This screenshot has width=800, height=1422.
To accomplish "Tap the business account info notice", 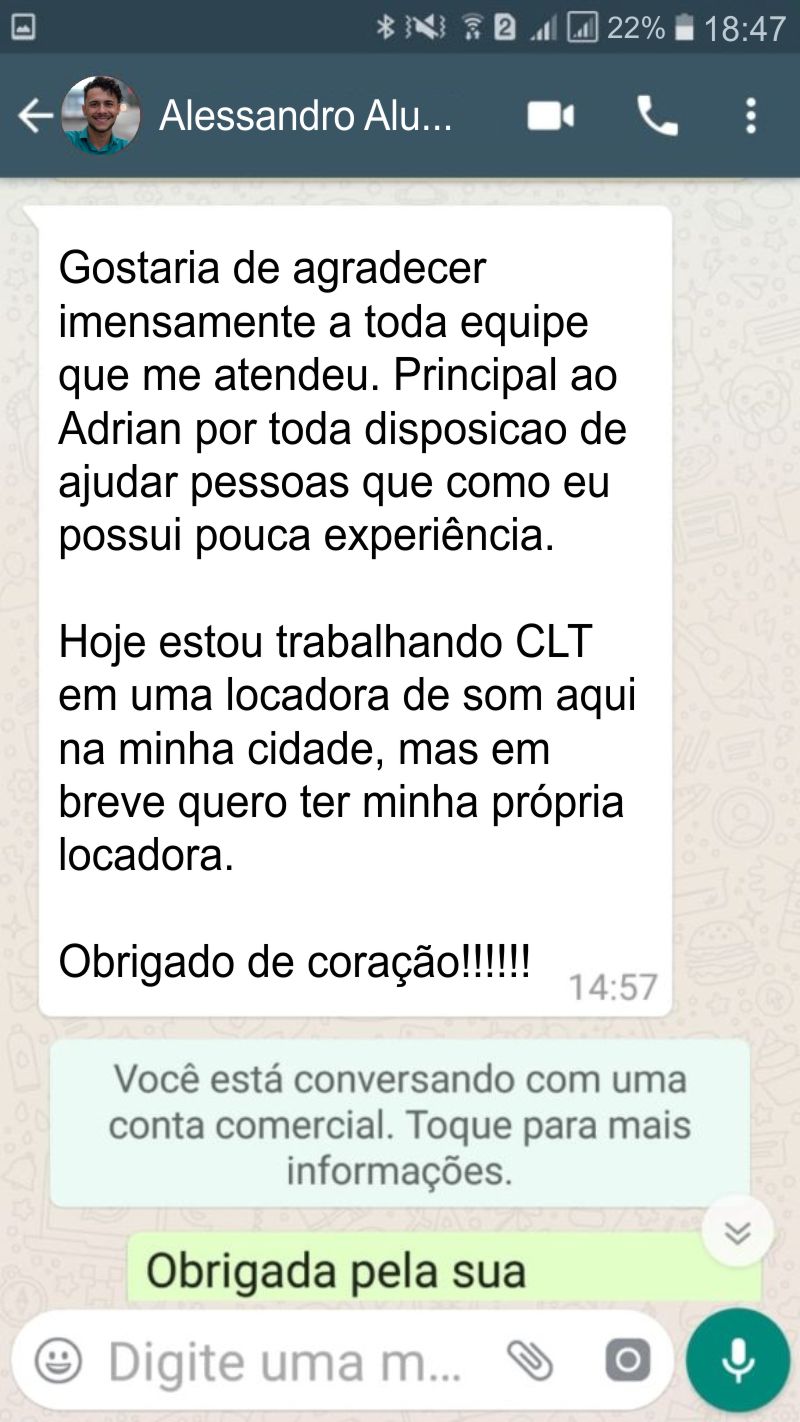I will (x=400, y=1124).
